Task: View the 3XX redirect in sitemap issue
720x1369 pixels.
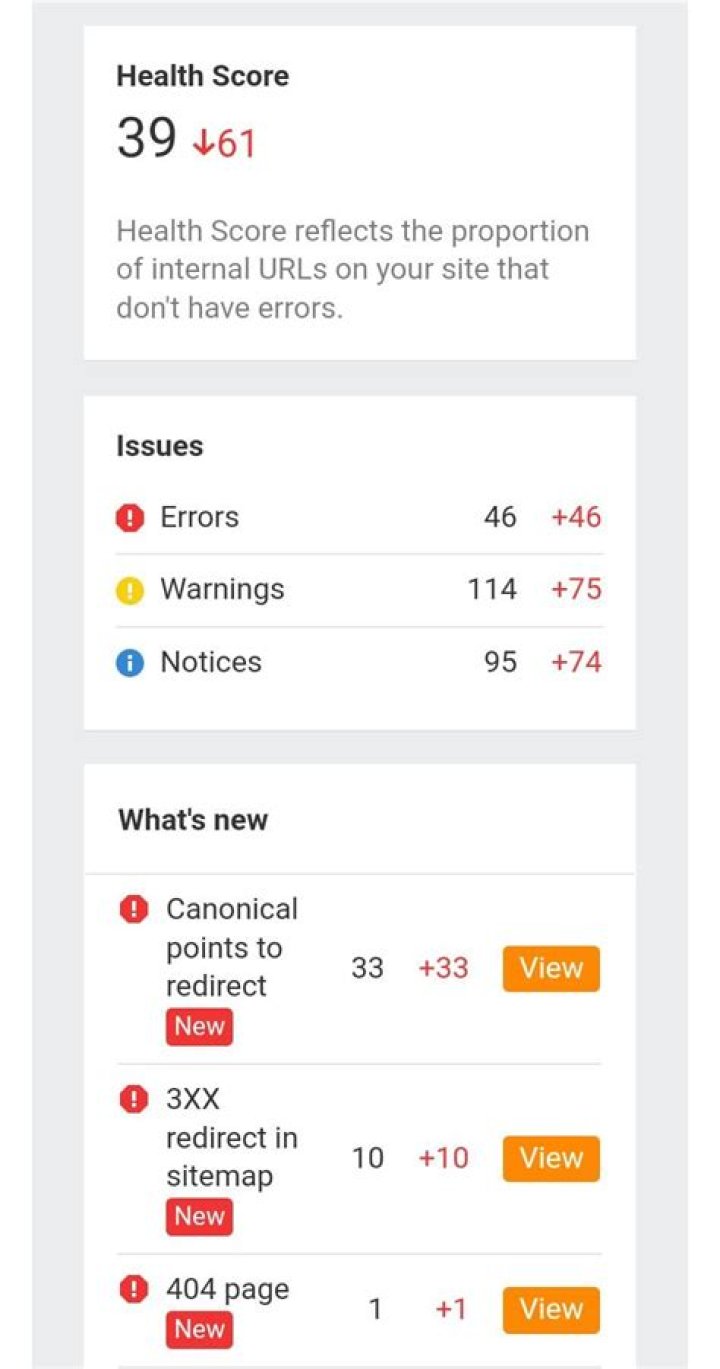Action: pos(551,1158)
